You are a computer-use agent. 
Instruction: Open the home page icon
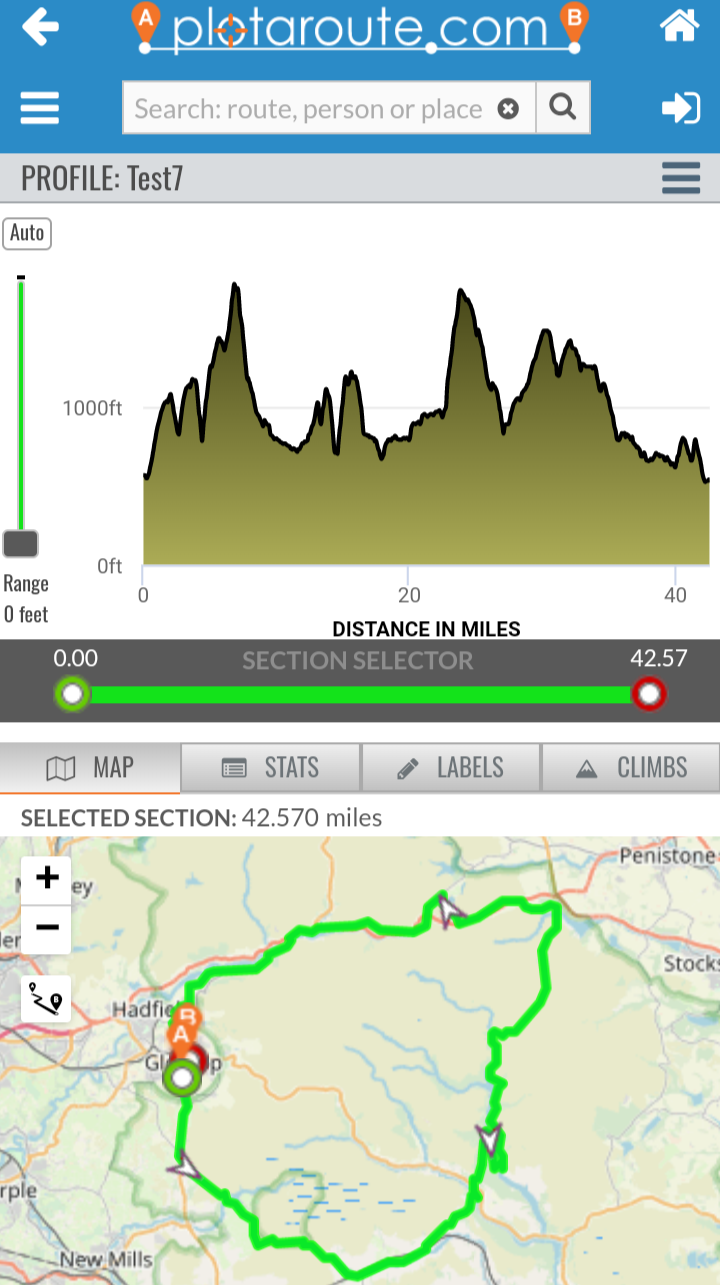[679, 27]
